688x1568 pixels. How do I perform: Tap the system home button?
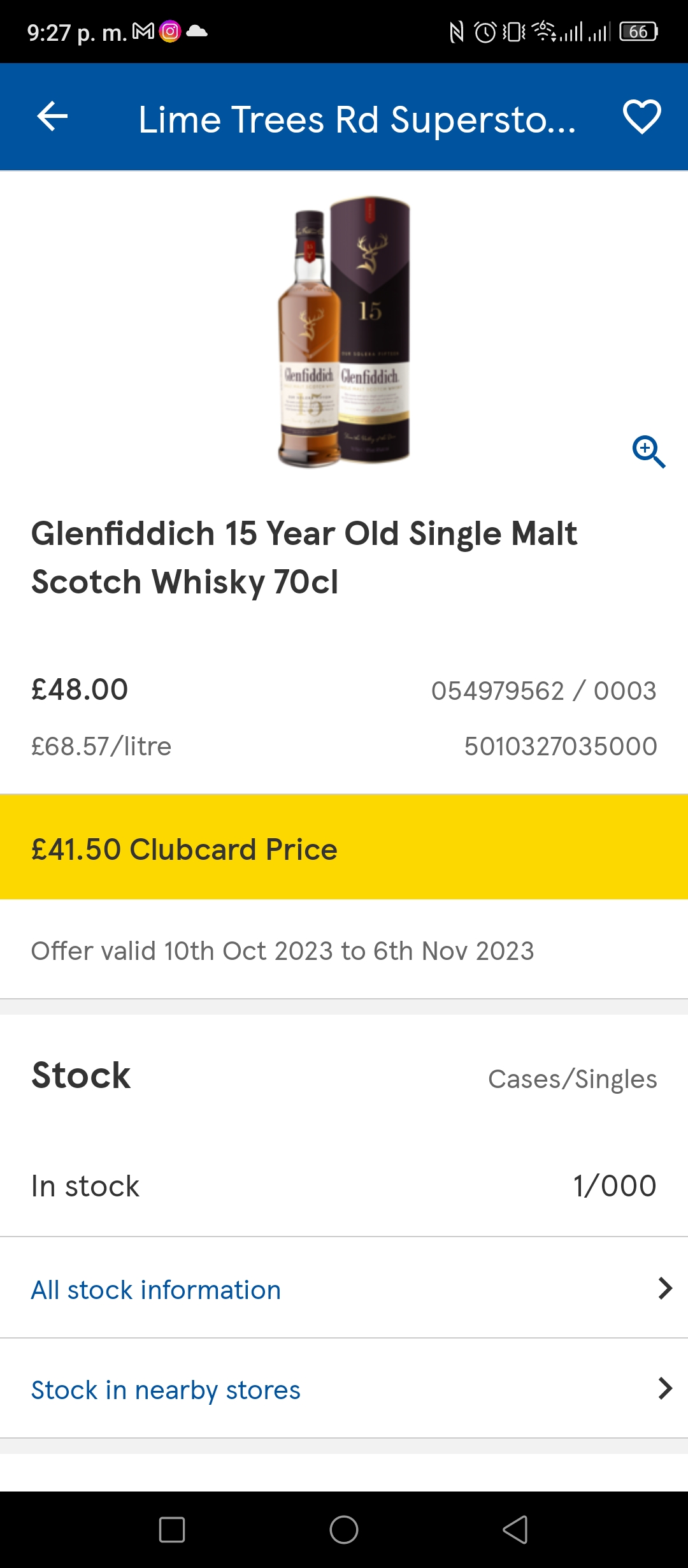[344, 1530]
